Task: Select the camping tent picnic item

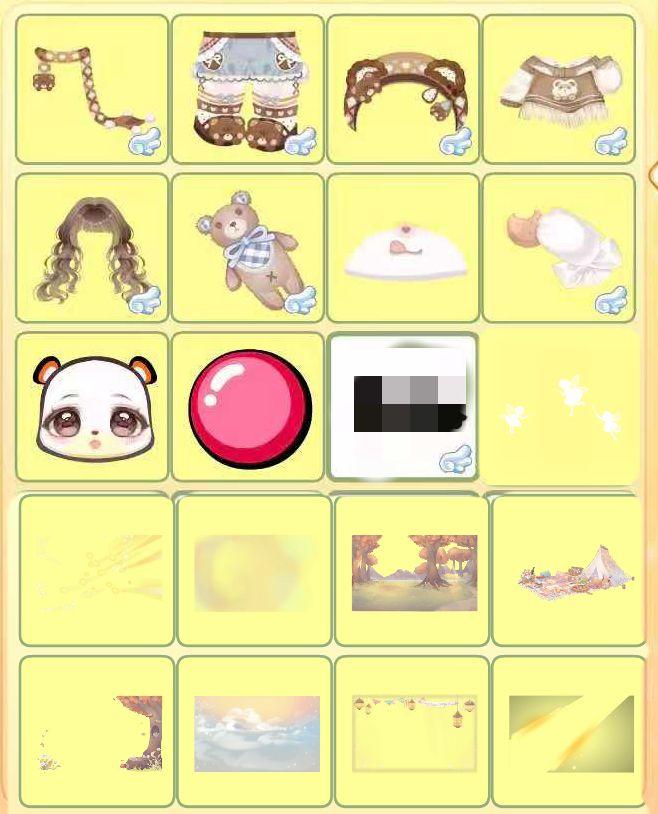Action: 568,571
